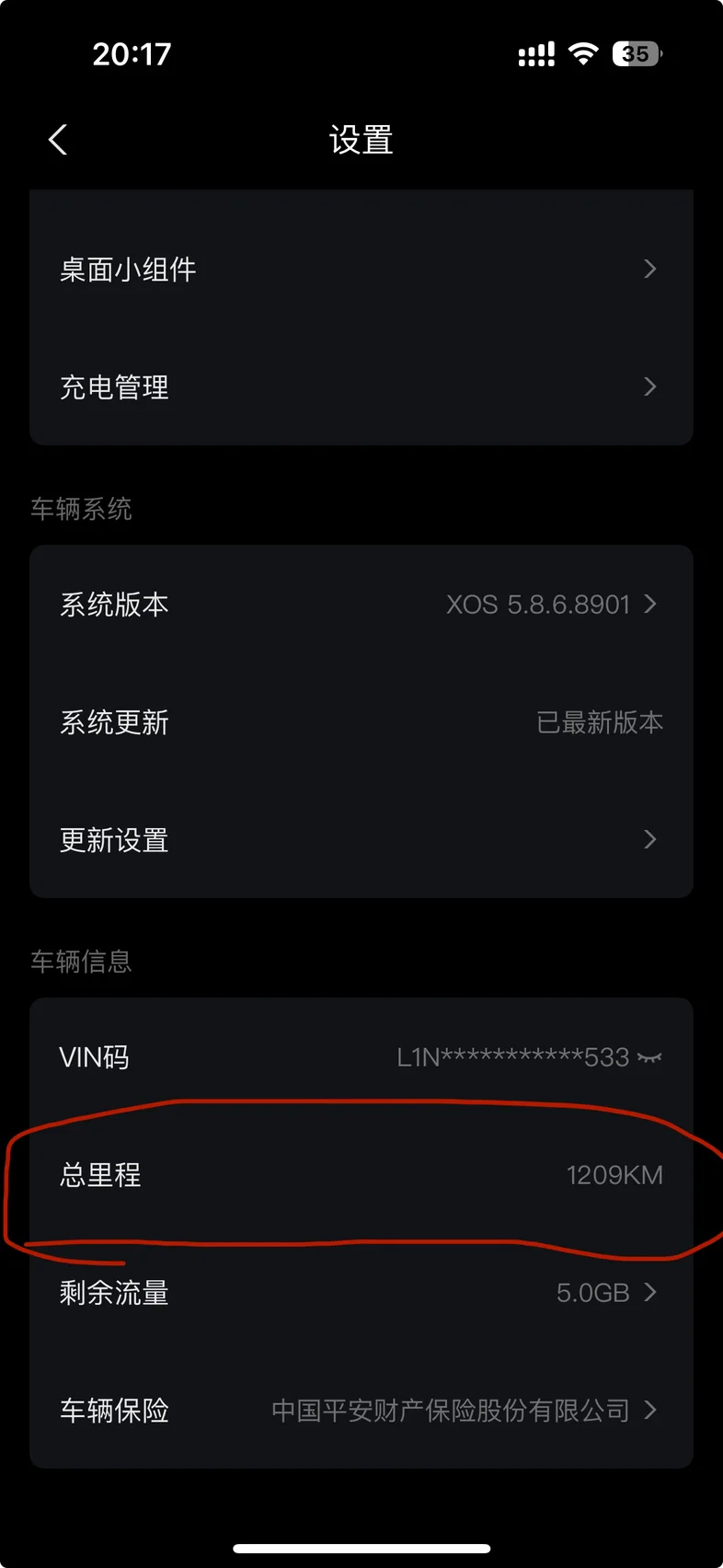This screenshot has width=723, height=1568.
Task: Open 车辆保险 insurance details
Action: click(361, 1410)
